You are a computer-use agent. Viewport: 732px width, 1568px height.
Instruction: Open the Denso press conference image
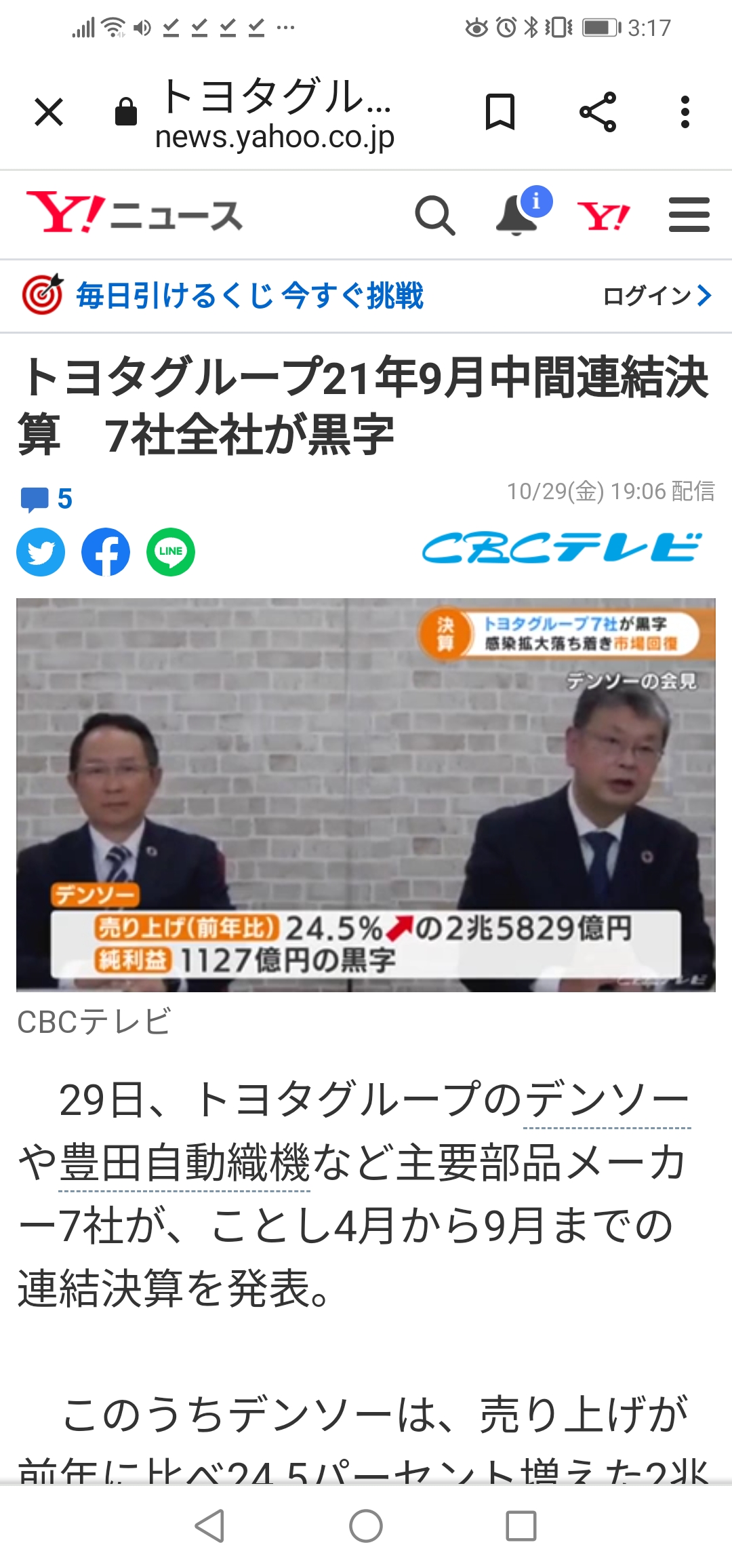pyautogui.click(x=366, y=795)
